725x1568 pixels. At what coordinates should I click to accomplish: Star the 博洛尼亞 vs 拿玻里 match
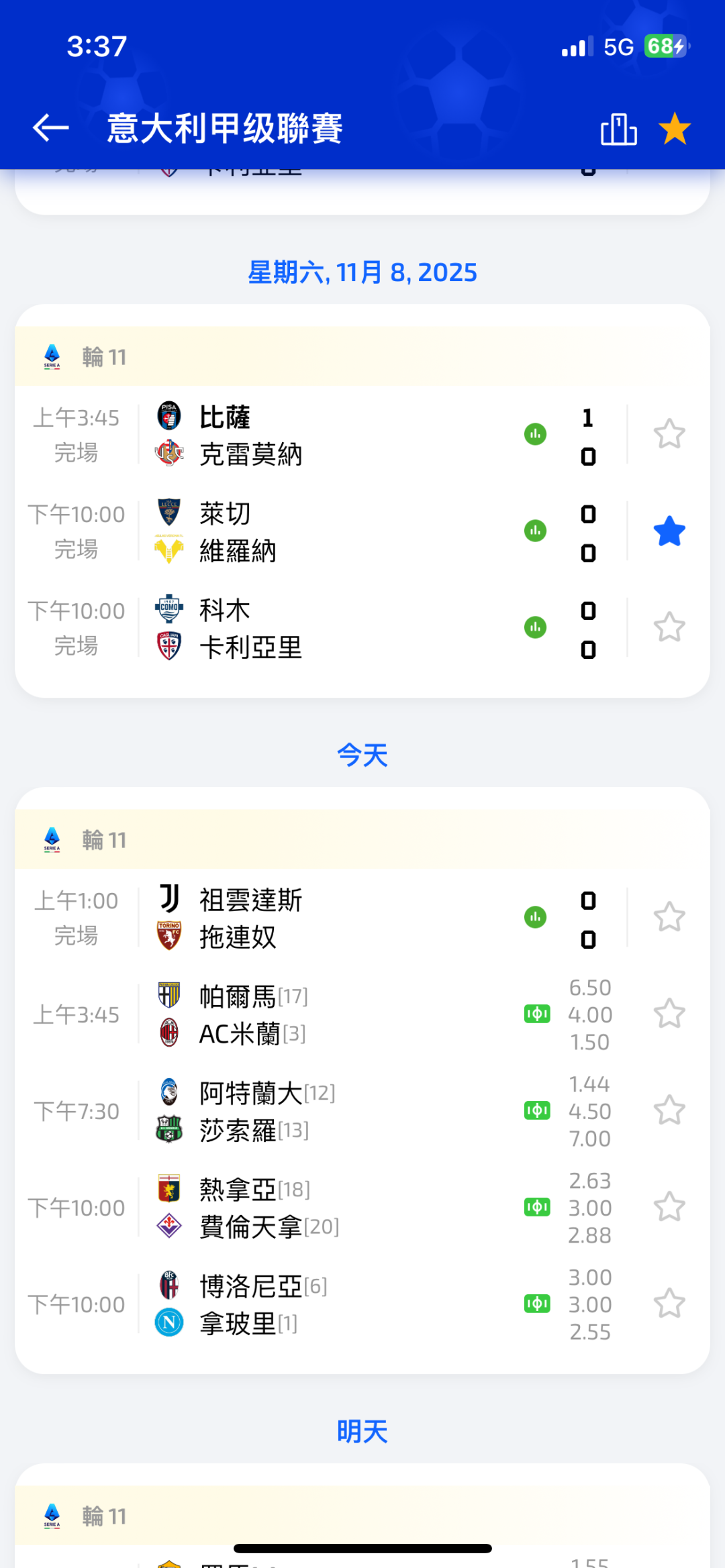[x=669, y=1304]
